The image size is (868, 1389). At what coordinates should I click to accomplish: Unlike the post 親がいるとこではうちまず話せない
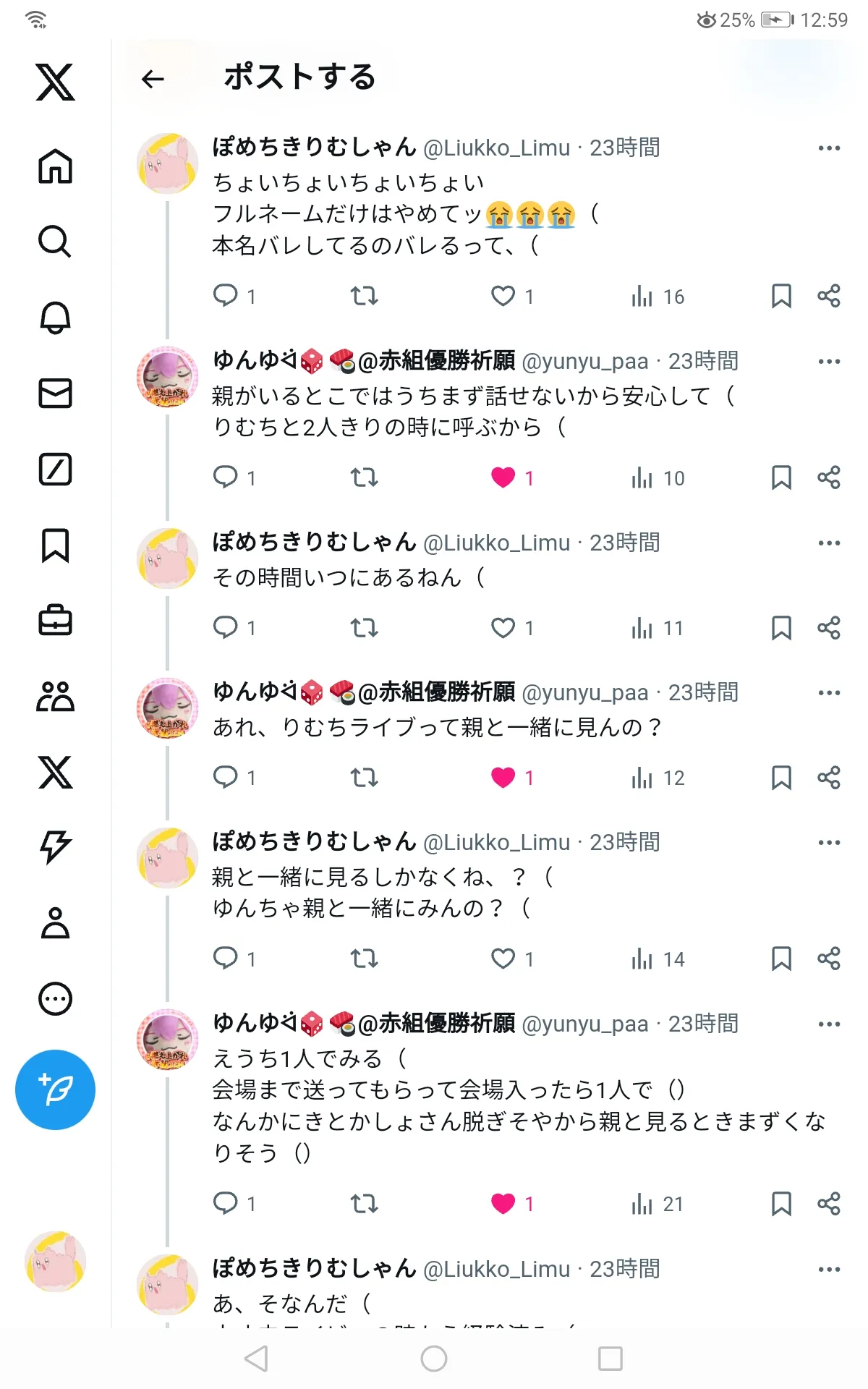pyautogui.click(x=503, y=477)
